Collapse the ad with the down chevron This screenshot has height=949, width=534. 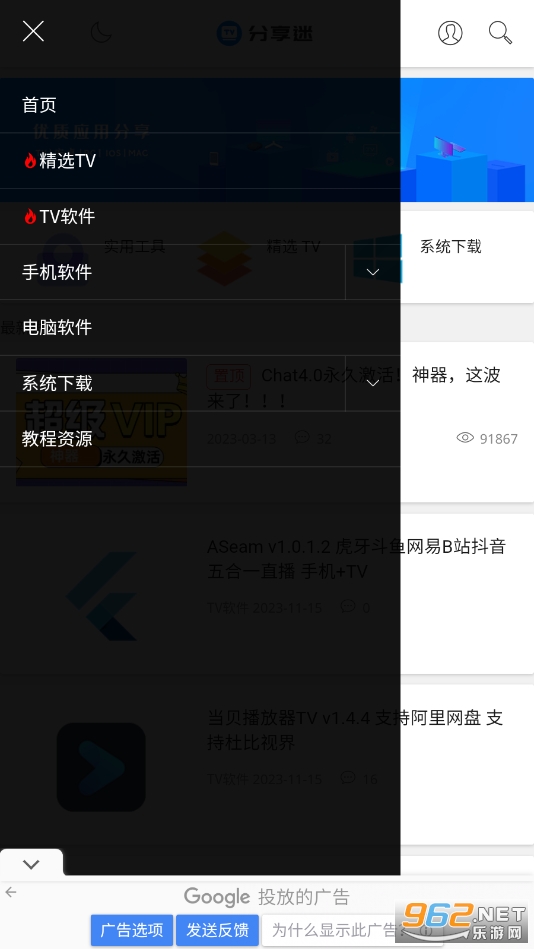(x=31, y=864)
